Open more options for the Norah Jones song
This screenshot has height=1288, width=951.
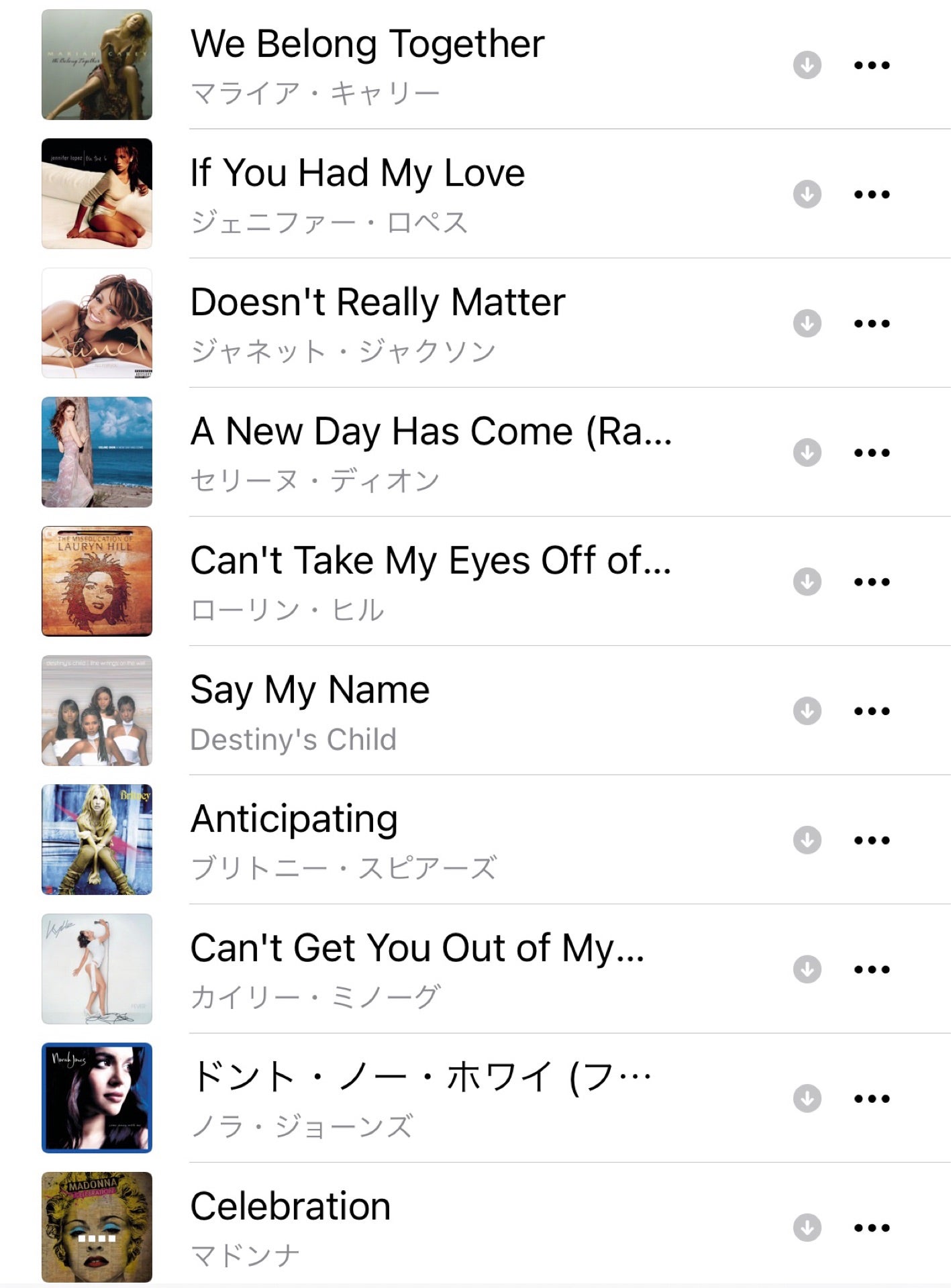pyautogui.click(x=872, y=1098)
